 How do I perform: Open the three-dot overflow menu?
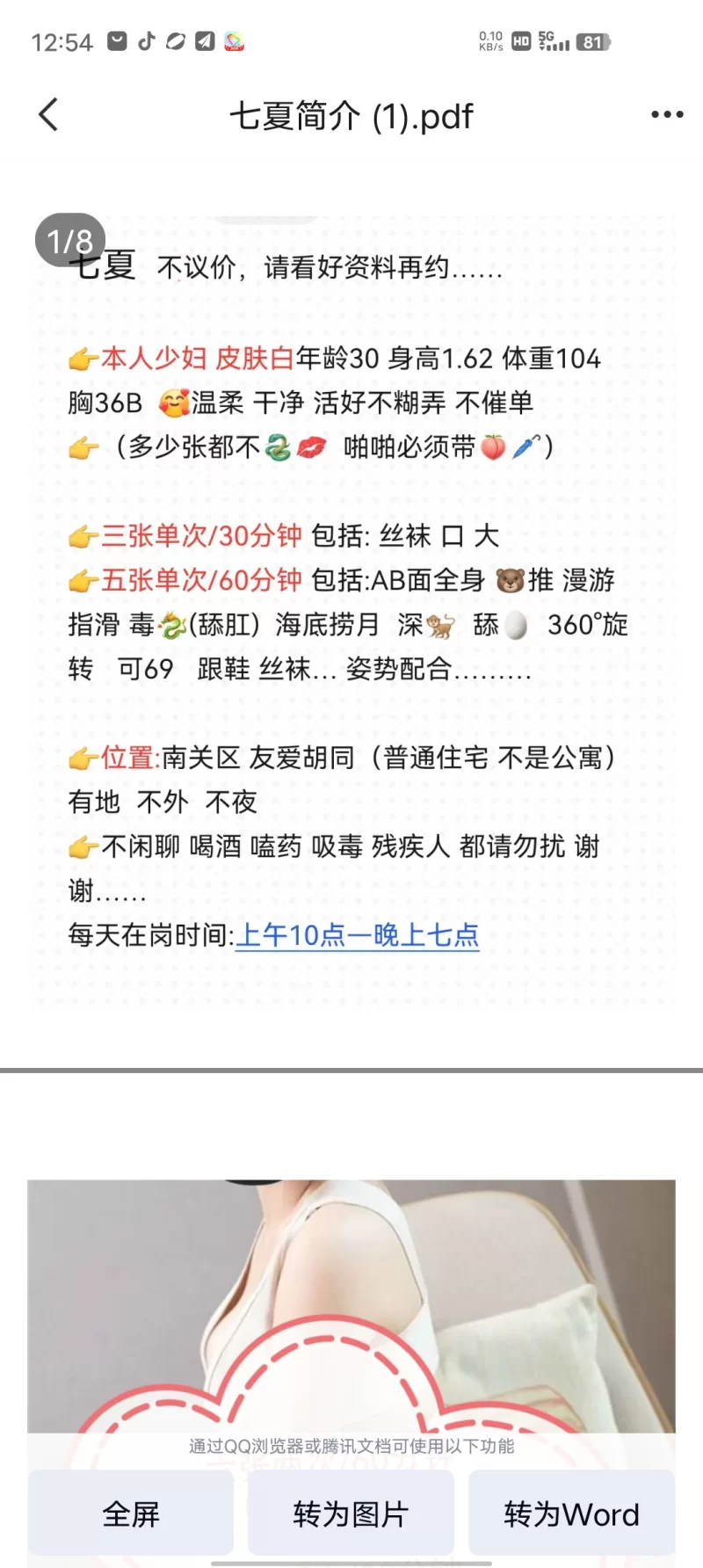(667, 115)
